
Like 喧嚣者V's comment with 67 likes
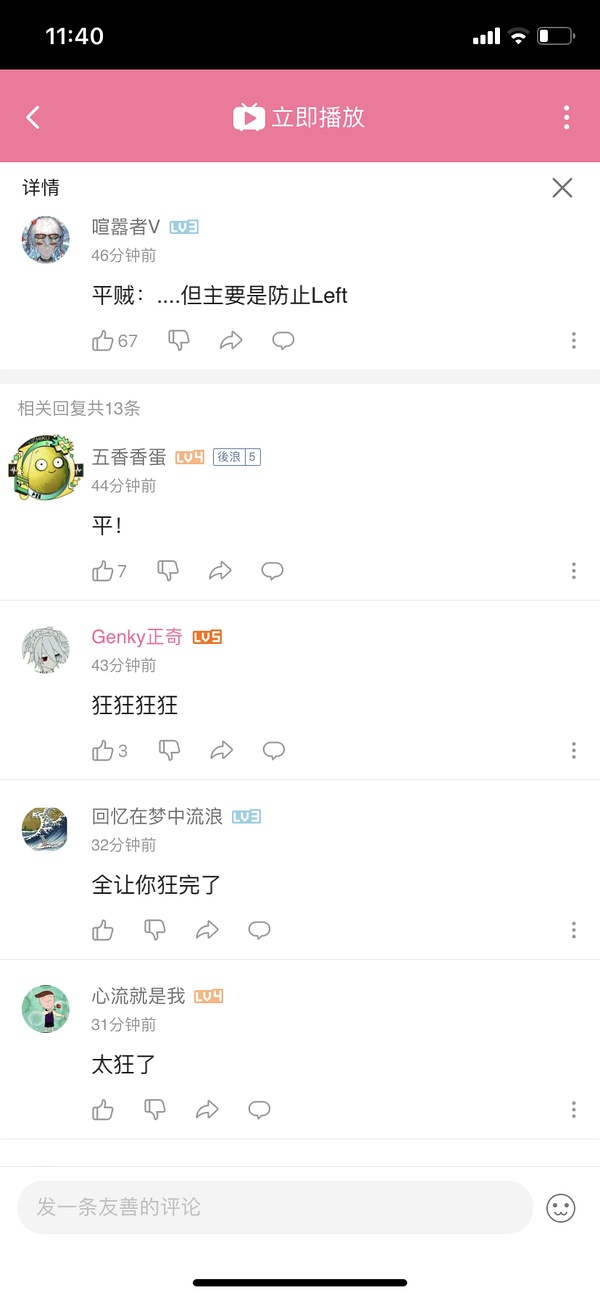103,341
